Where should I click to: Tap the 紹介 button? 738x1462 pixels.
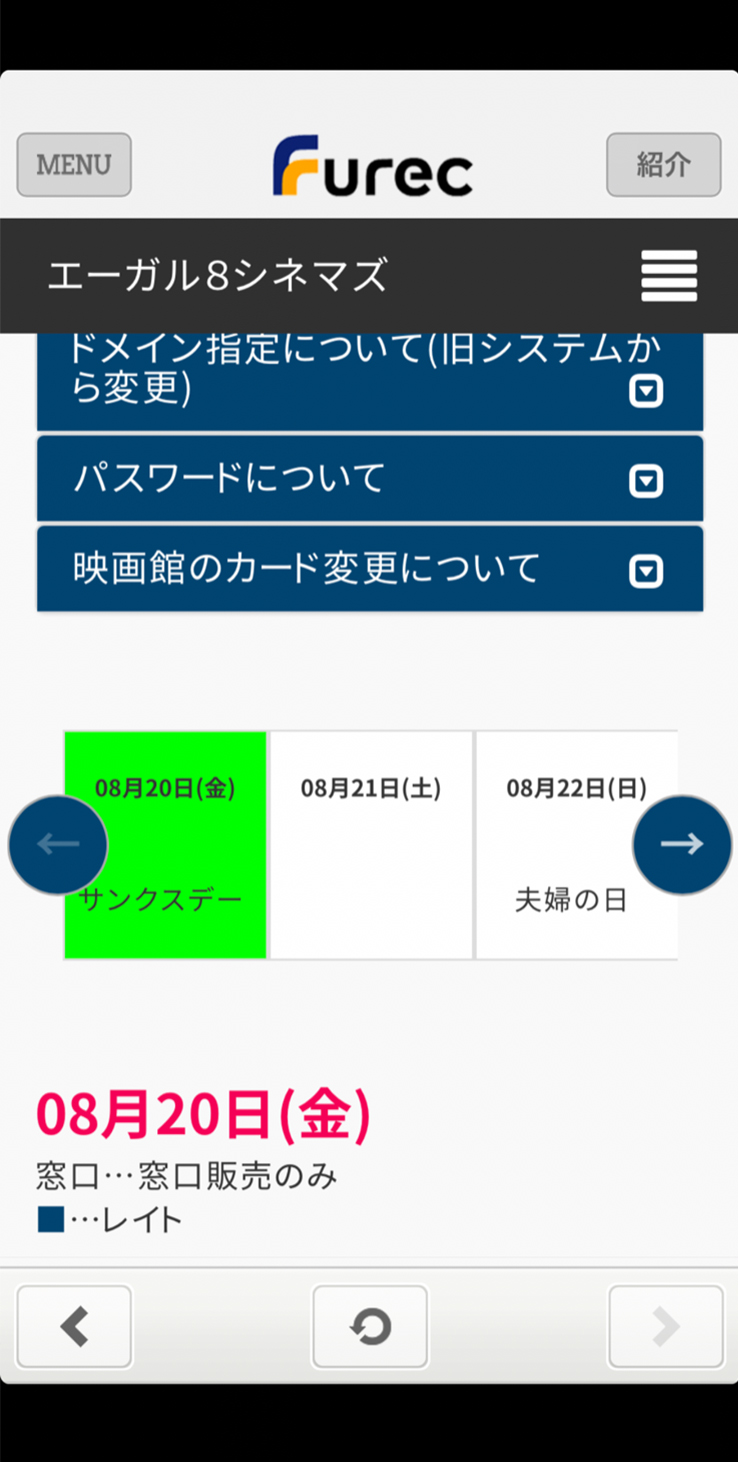click(663, 165)
